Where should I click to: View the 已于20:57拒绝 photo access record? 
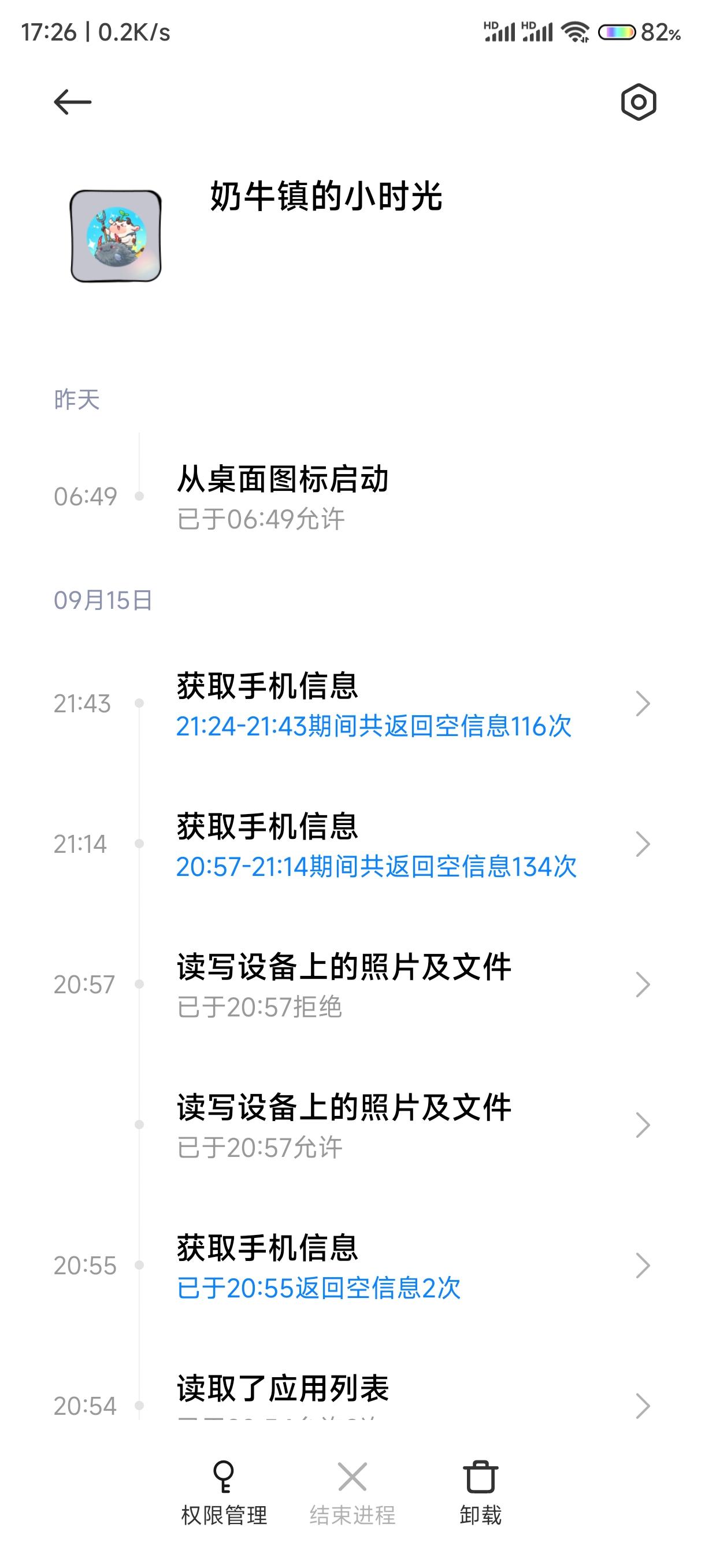(x=389, y=985)
